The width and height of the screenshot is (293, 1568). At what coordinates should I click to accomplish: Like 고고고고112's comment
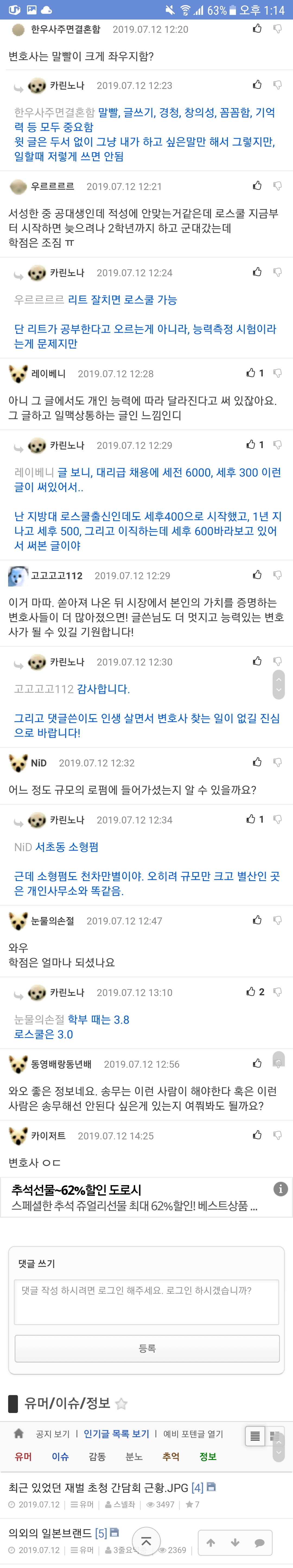point(257,575)
